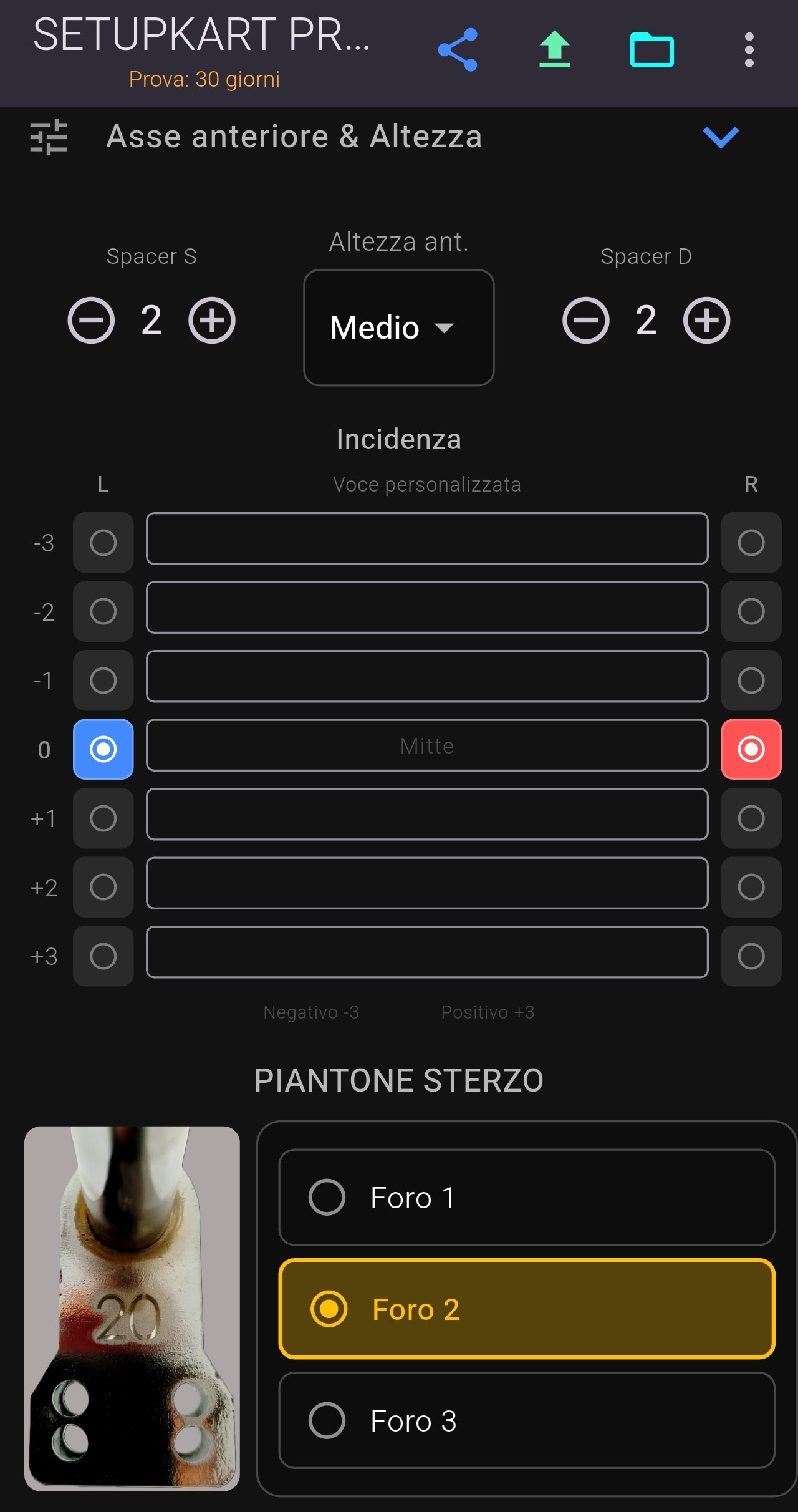Select the right -3 Incidenza option

751,542
